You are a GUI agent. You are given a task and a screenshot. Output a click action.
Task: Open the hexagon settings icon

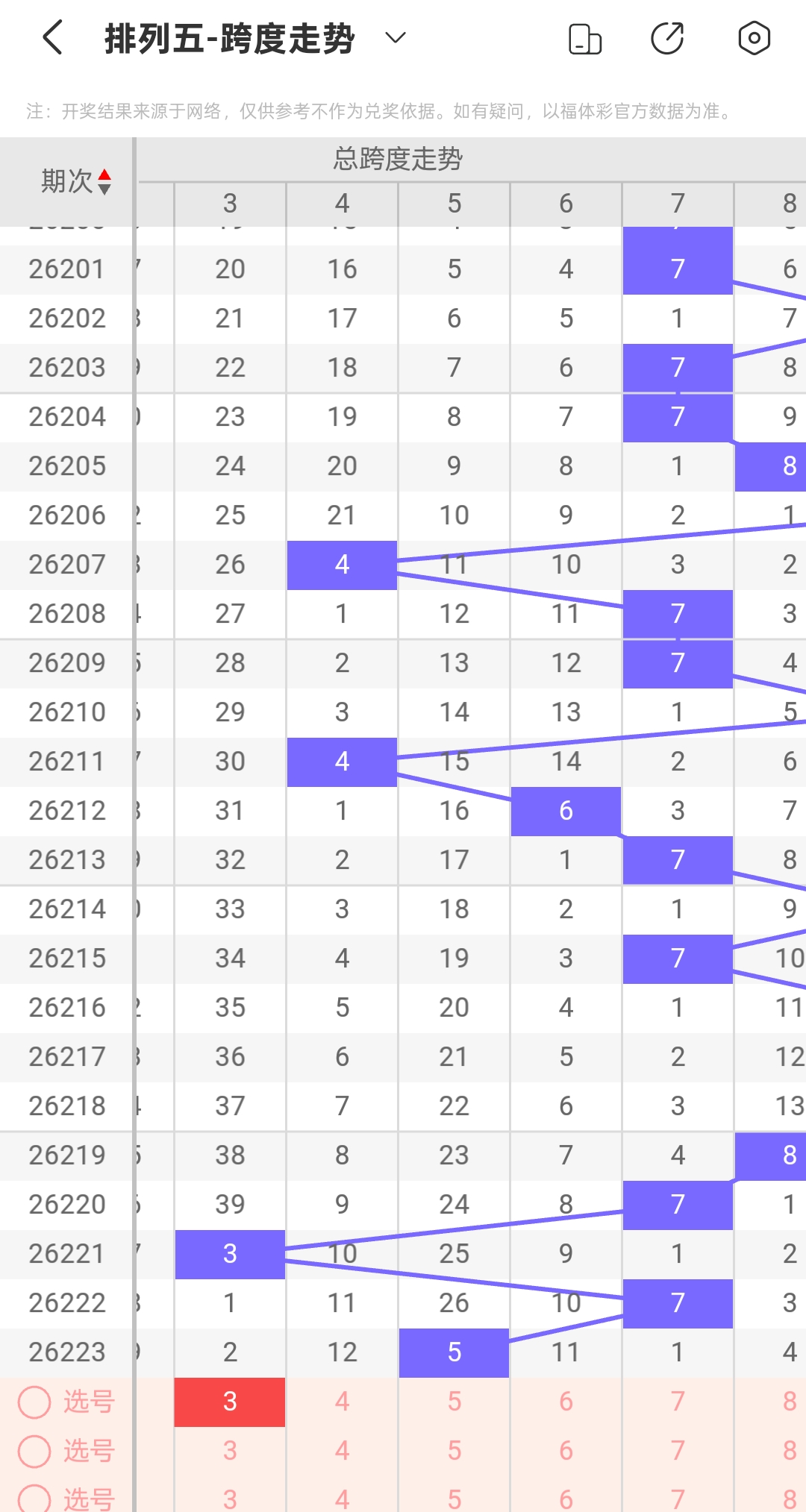(754, 38)
